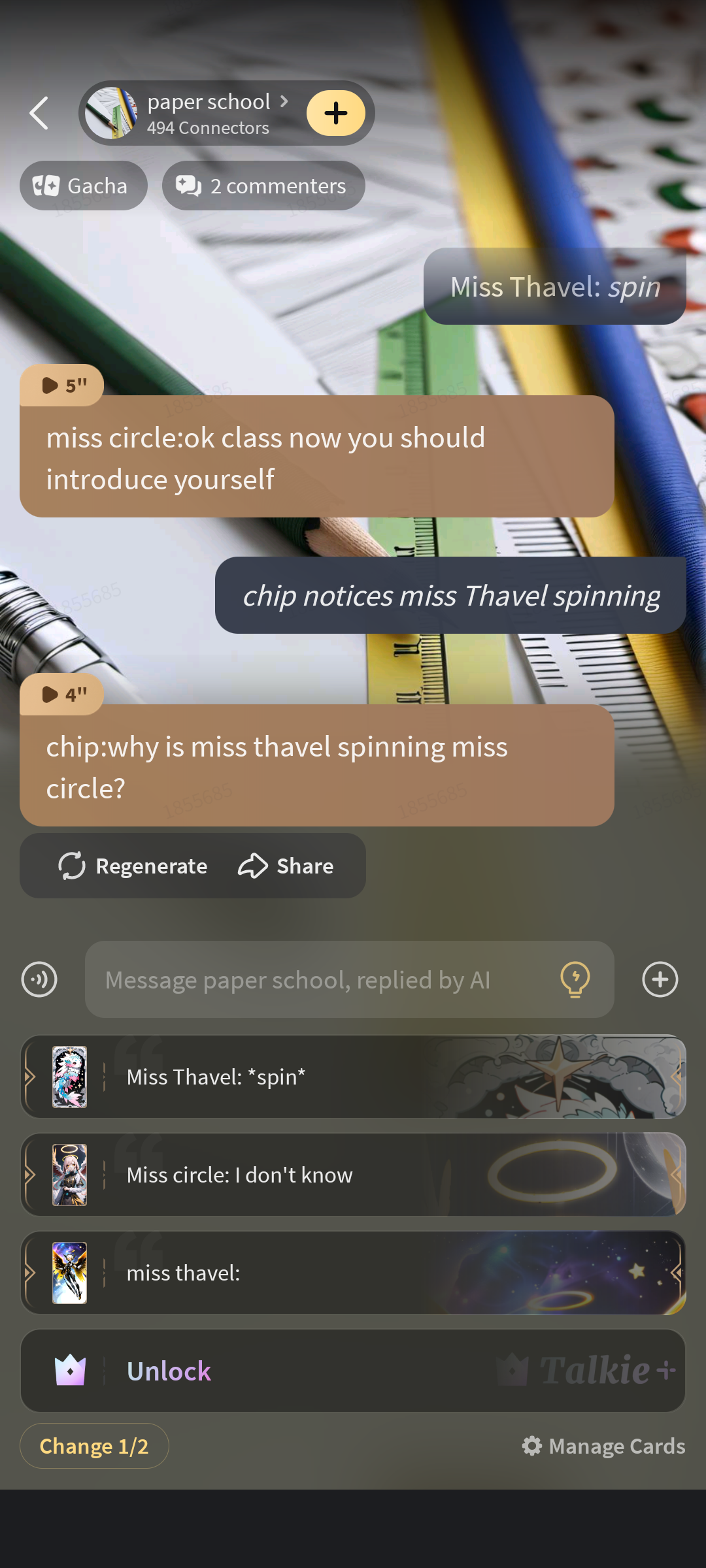Viewport: 706px width, 1568px height.
Task: Unlock the Talkie+ card
Action: [353, 1371]
